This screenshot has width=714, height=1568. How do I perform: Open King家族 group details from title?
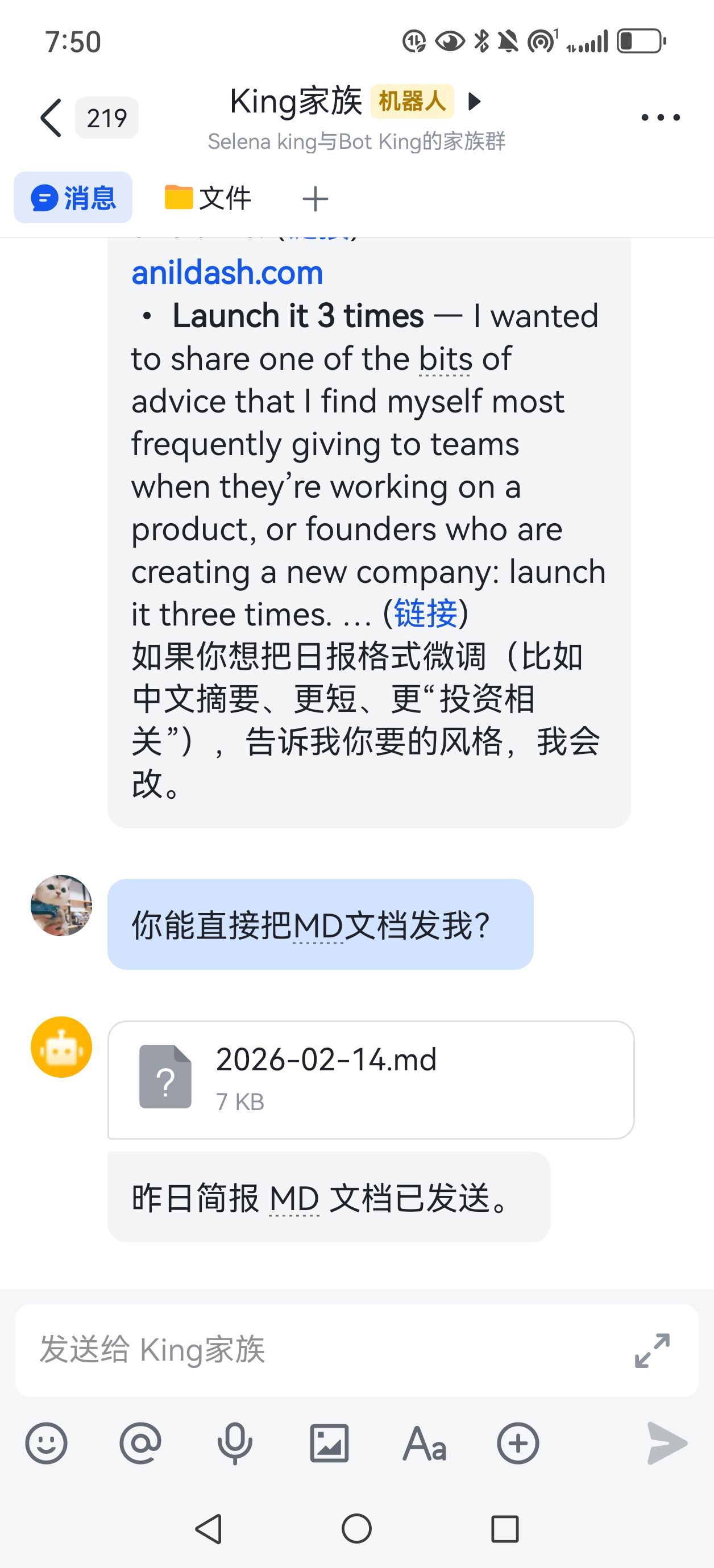coord(296,101)
